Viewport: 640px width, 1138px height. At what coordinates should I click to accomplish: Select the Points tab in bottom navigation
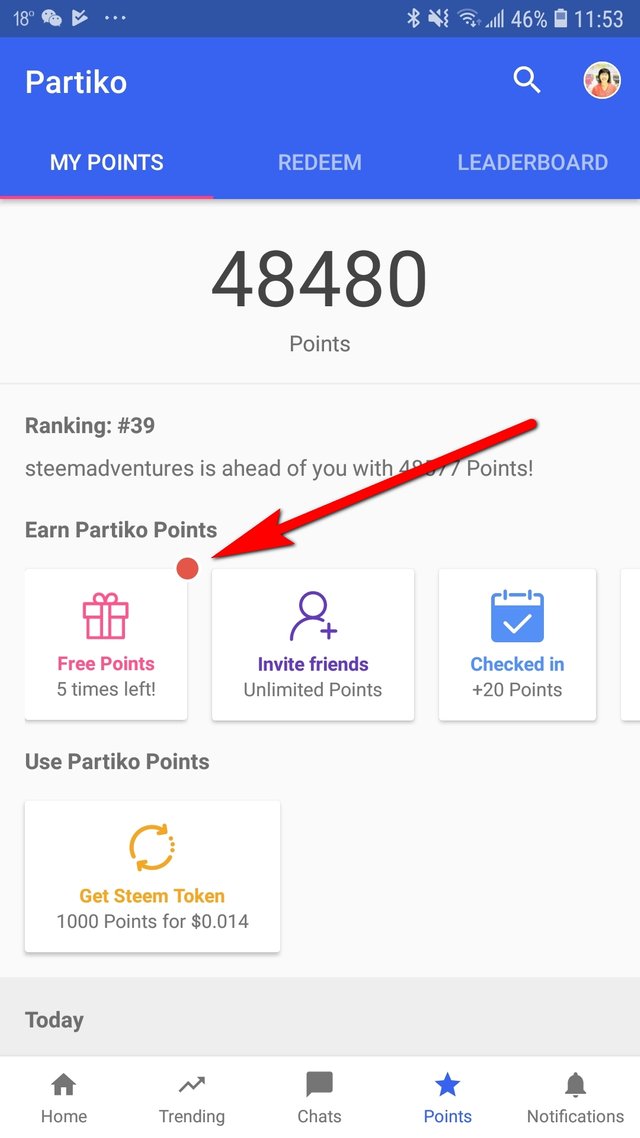[x=448, y=1097]
